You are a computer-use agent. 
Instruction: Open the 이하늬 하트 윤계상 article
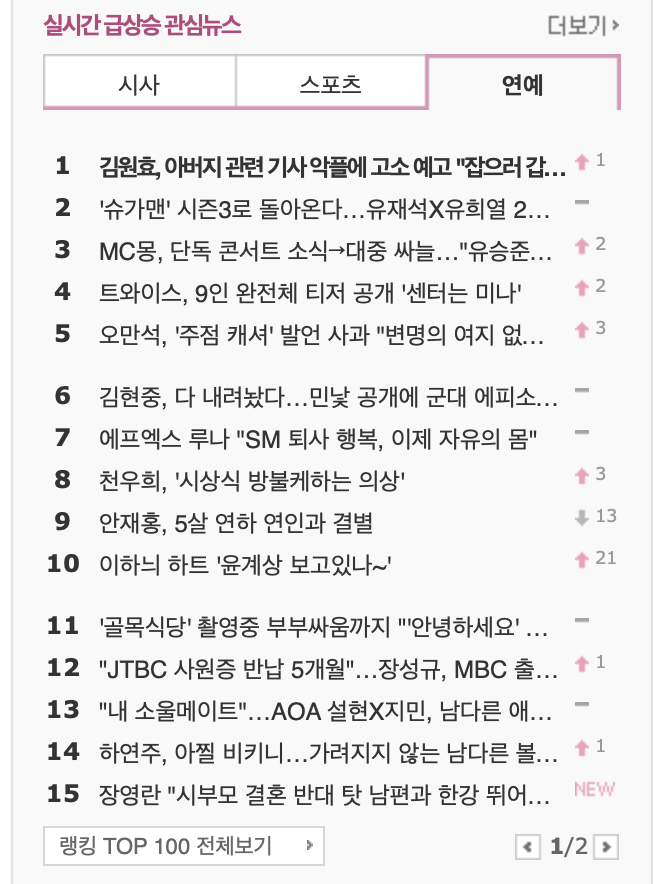click(245, 564)
